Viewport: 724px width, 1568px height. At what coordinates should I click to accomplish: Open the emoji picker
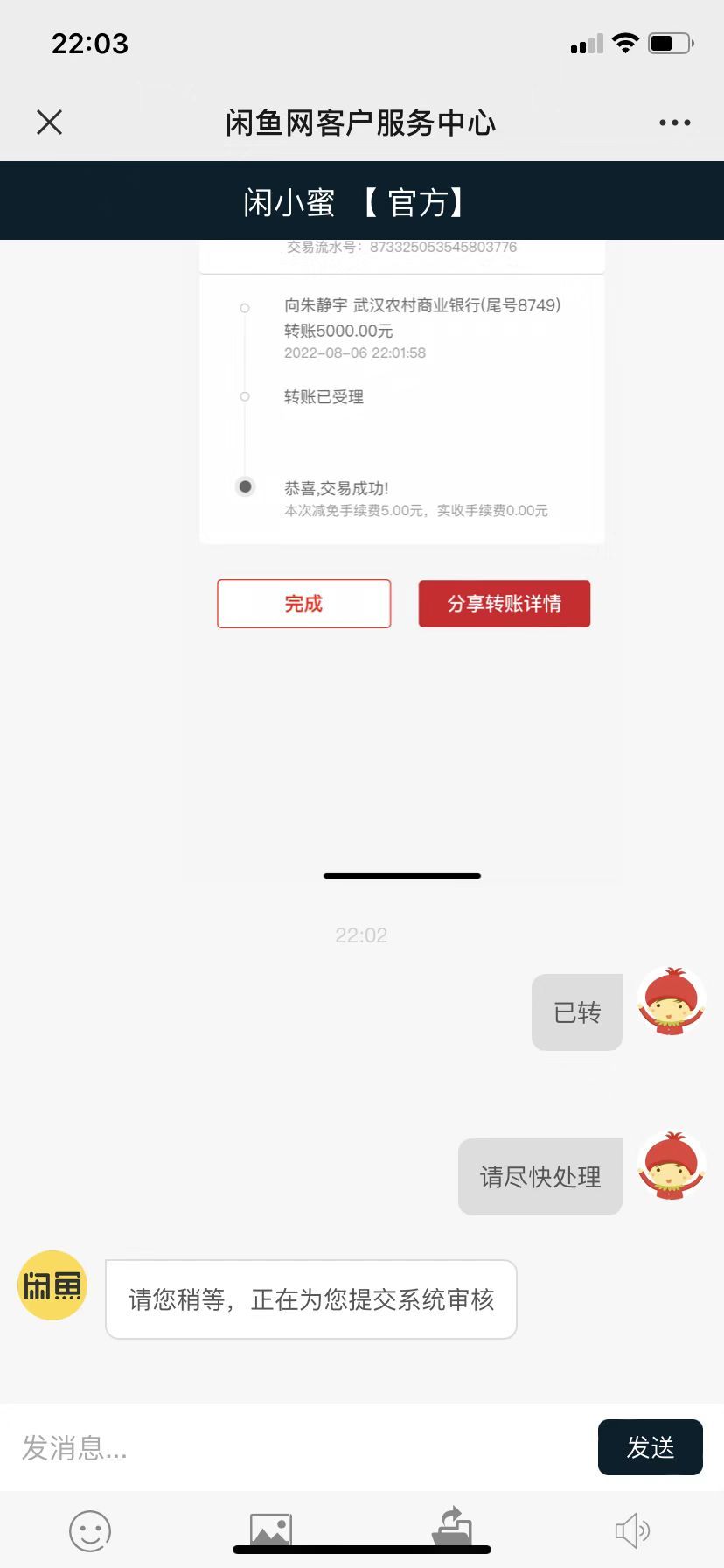click(x=90, y=1531)
